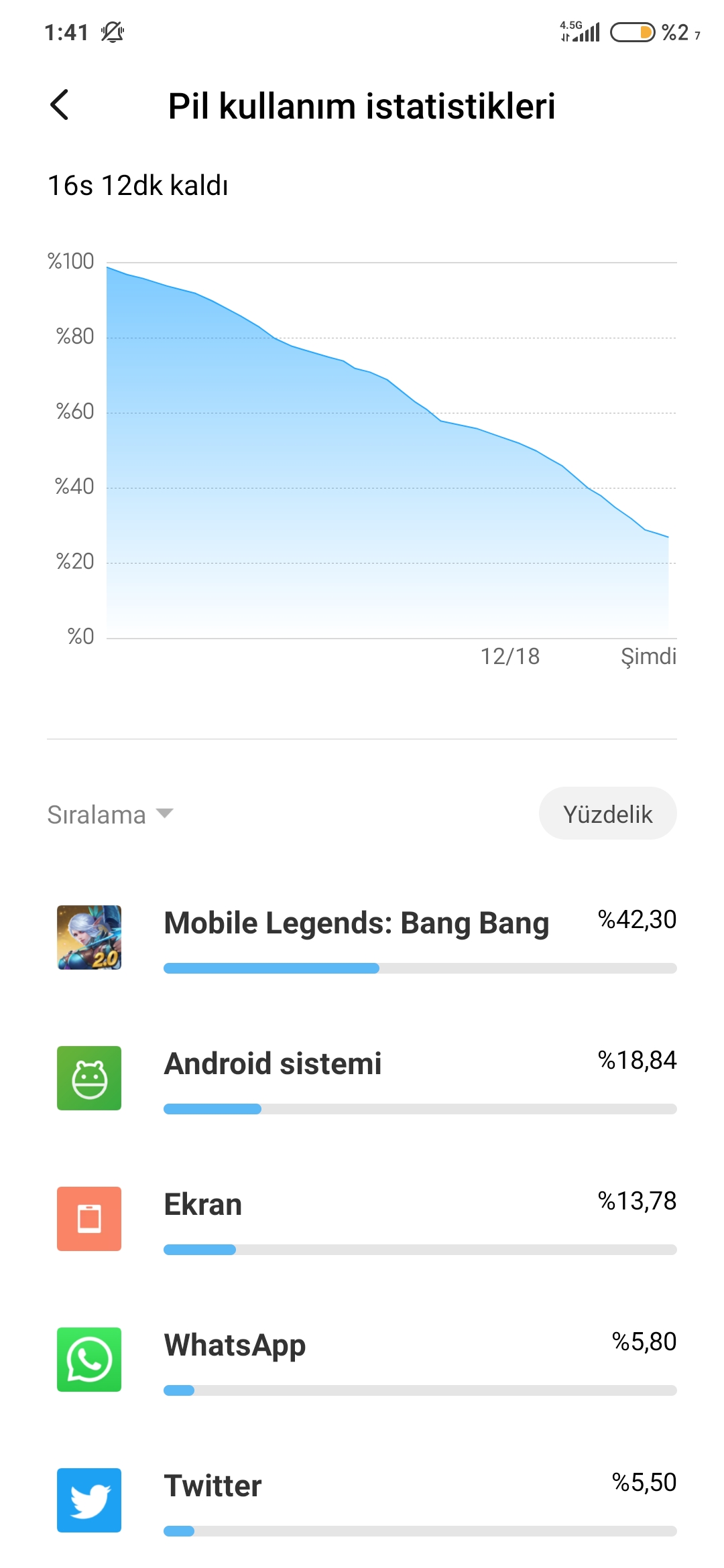Screen dimensions: 724x1568
Task: Open Twitter battery usage details
Action: click(x=362, y=1500)
